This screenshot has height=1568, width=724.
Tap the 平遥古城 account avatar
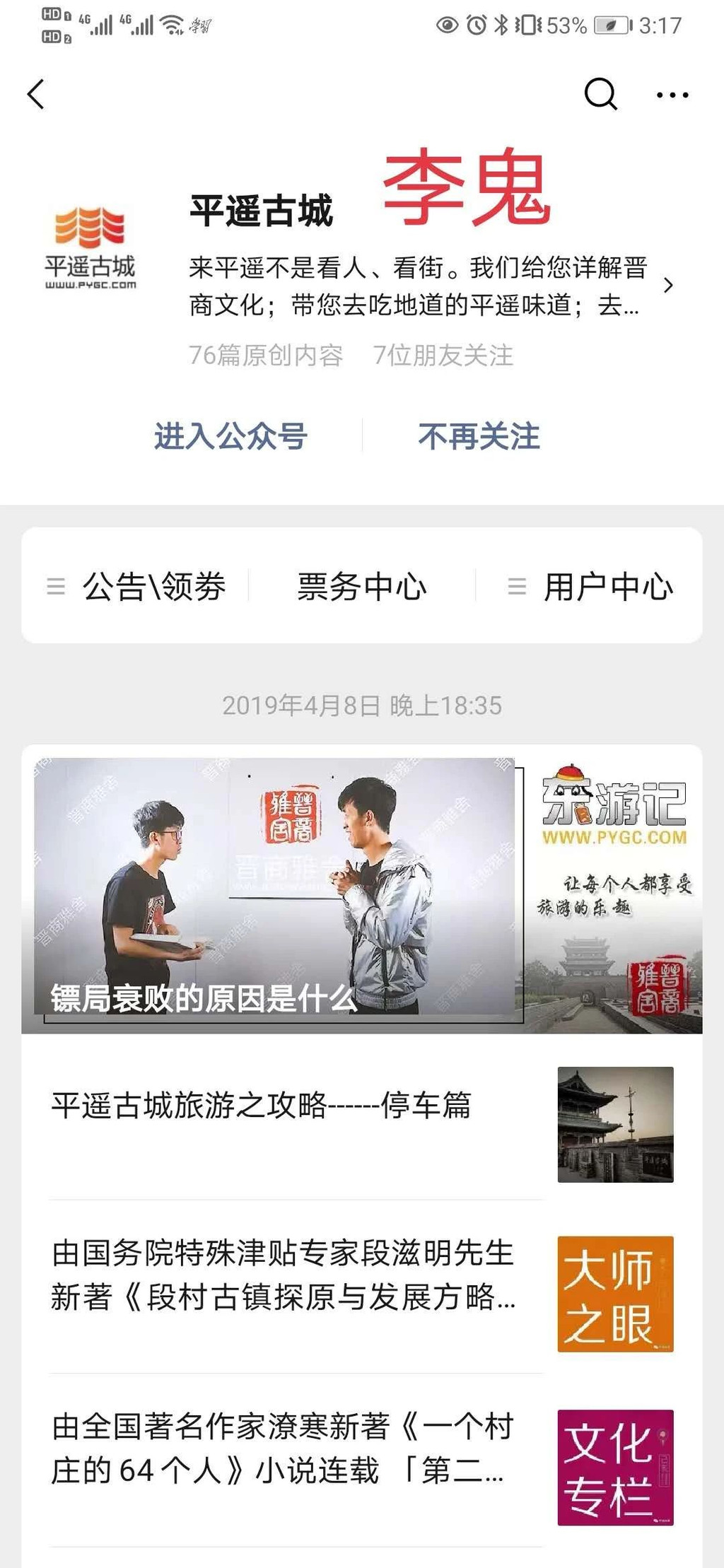click(90, 247)
